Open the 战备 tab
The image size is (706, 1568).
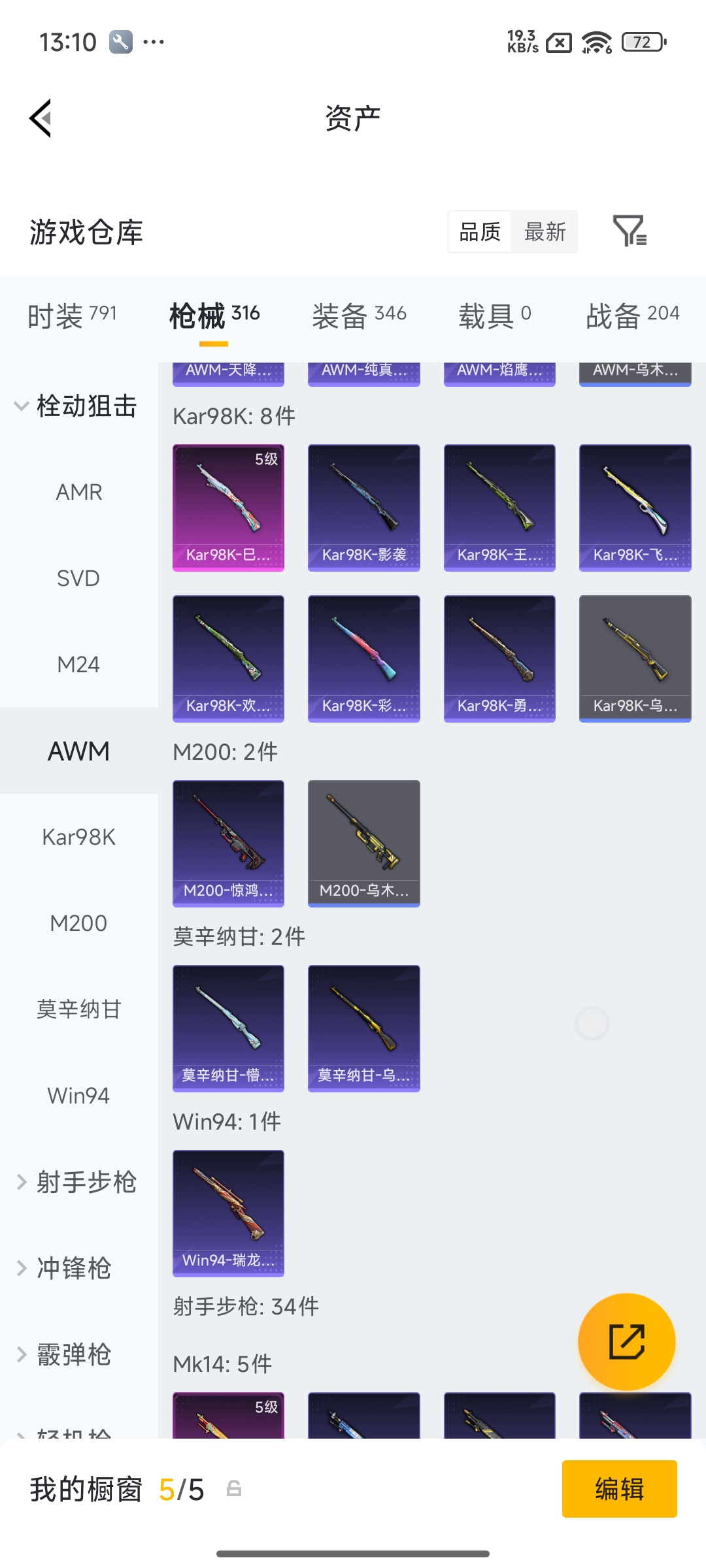click(x=632, y=316)
